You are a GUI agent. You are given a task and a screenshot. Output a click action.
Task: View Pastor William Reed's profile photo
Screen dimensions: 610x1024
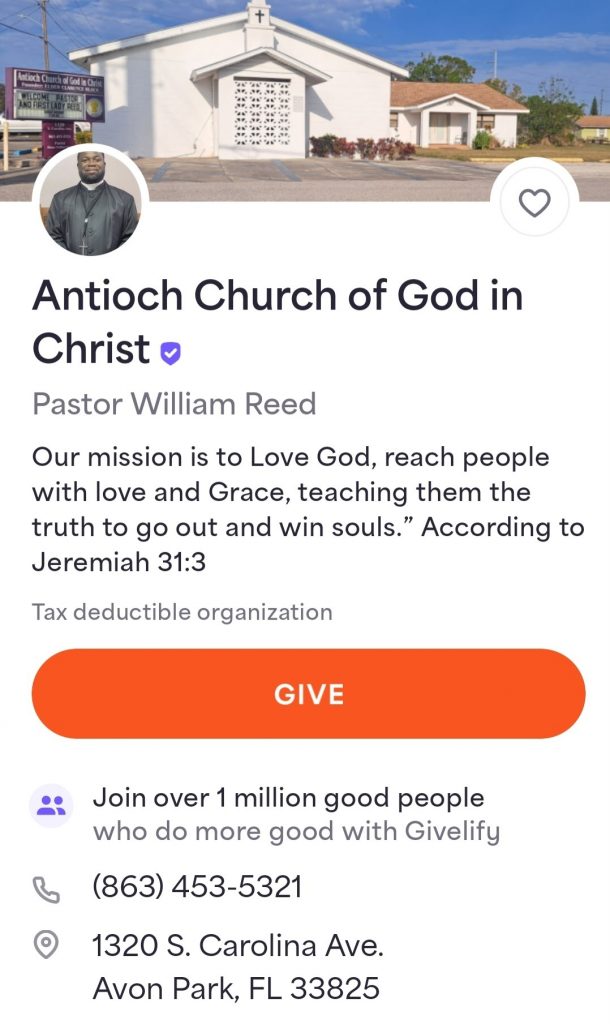click(x=90, y=205)
